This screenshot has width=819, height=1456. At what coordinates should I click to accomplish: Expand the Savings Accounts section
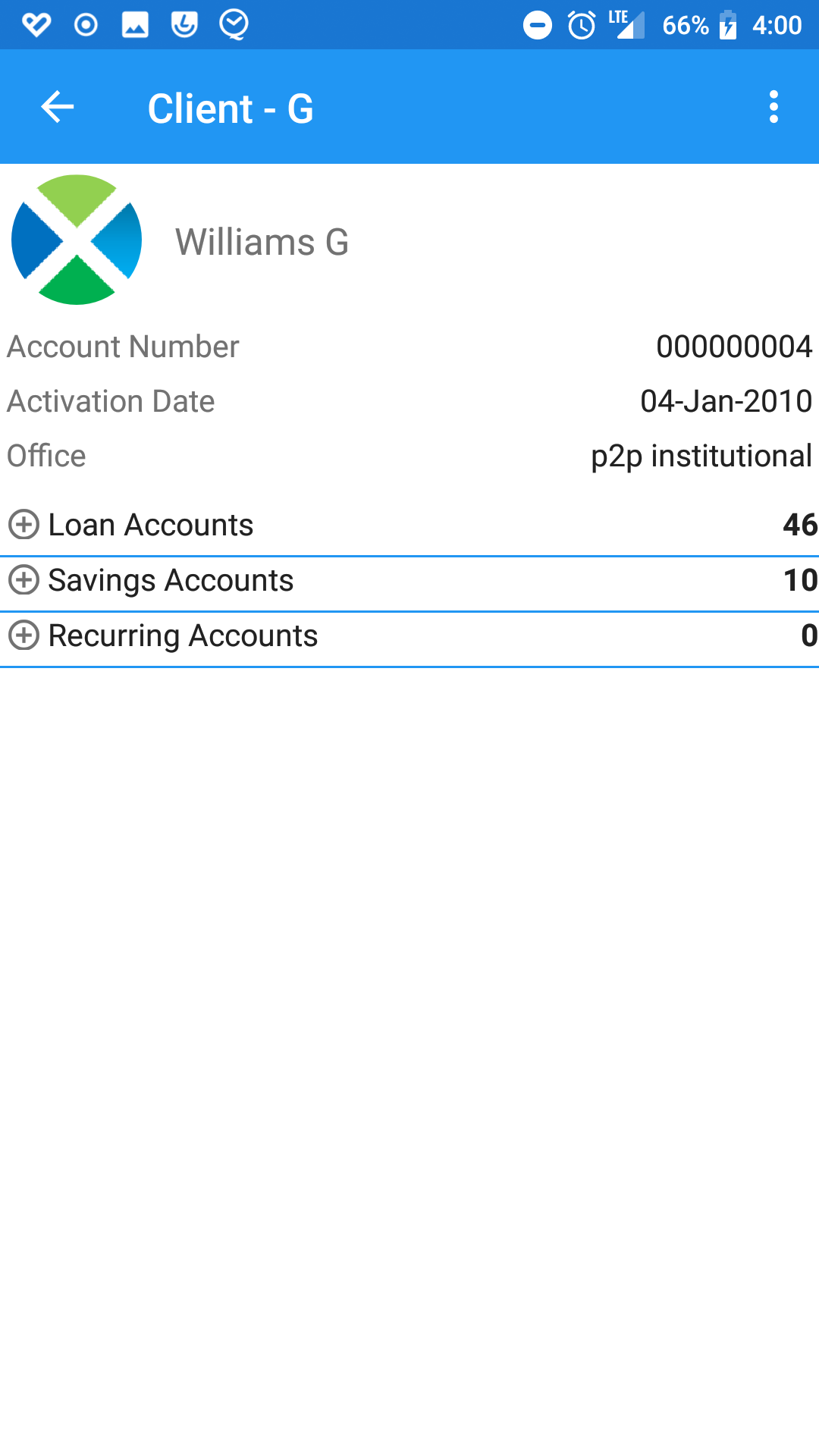pyautogui.click(x=24, y=580)
